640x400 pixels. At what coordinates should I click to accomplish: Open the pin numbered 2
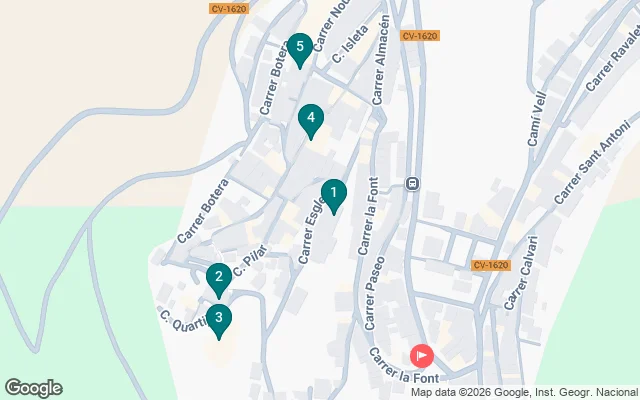(219, 278)
